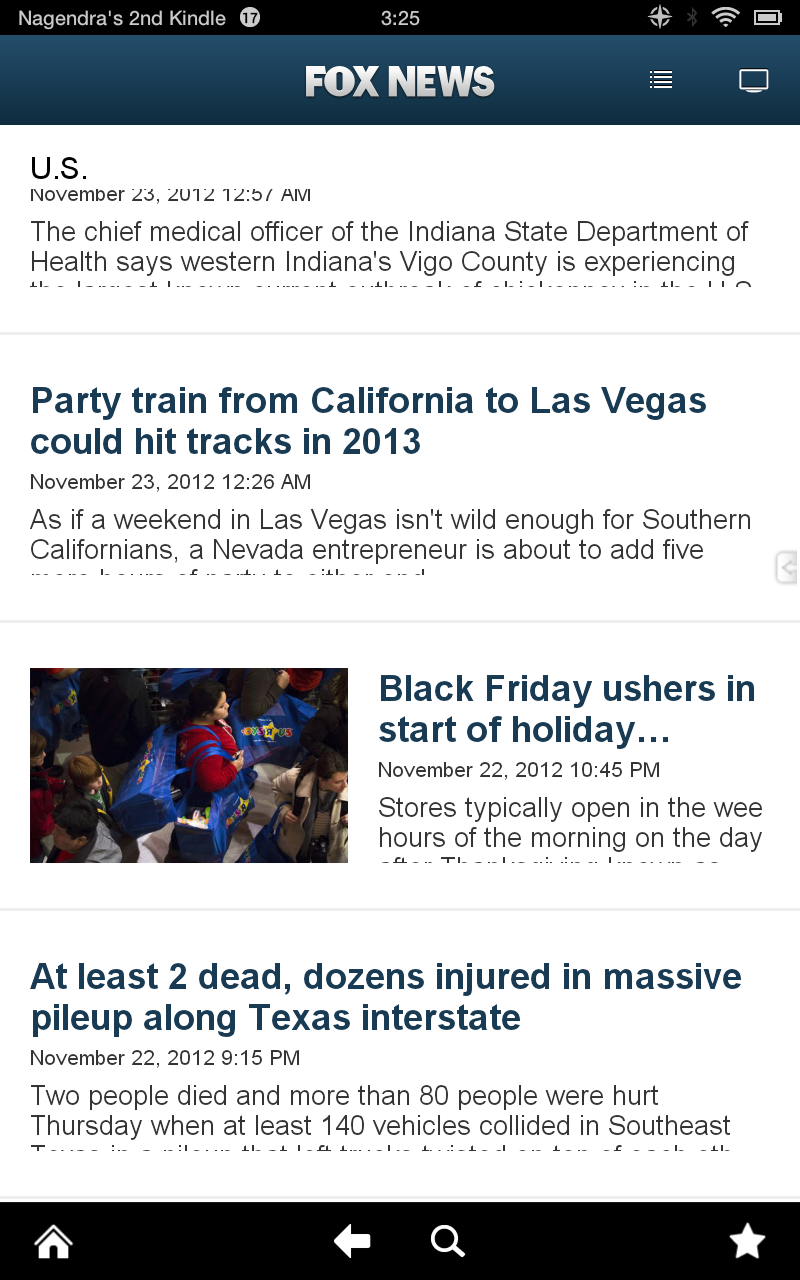This screenshot has width=800, height=1280.
Task: Open live TV screen icon
Action: pos(753,80)
